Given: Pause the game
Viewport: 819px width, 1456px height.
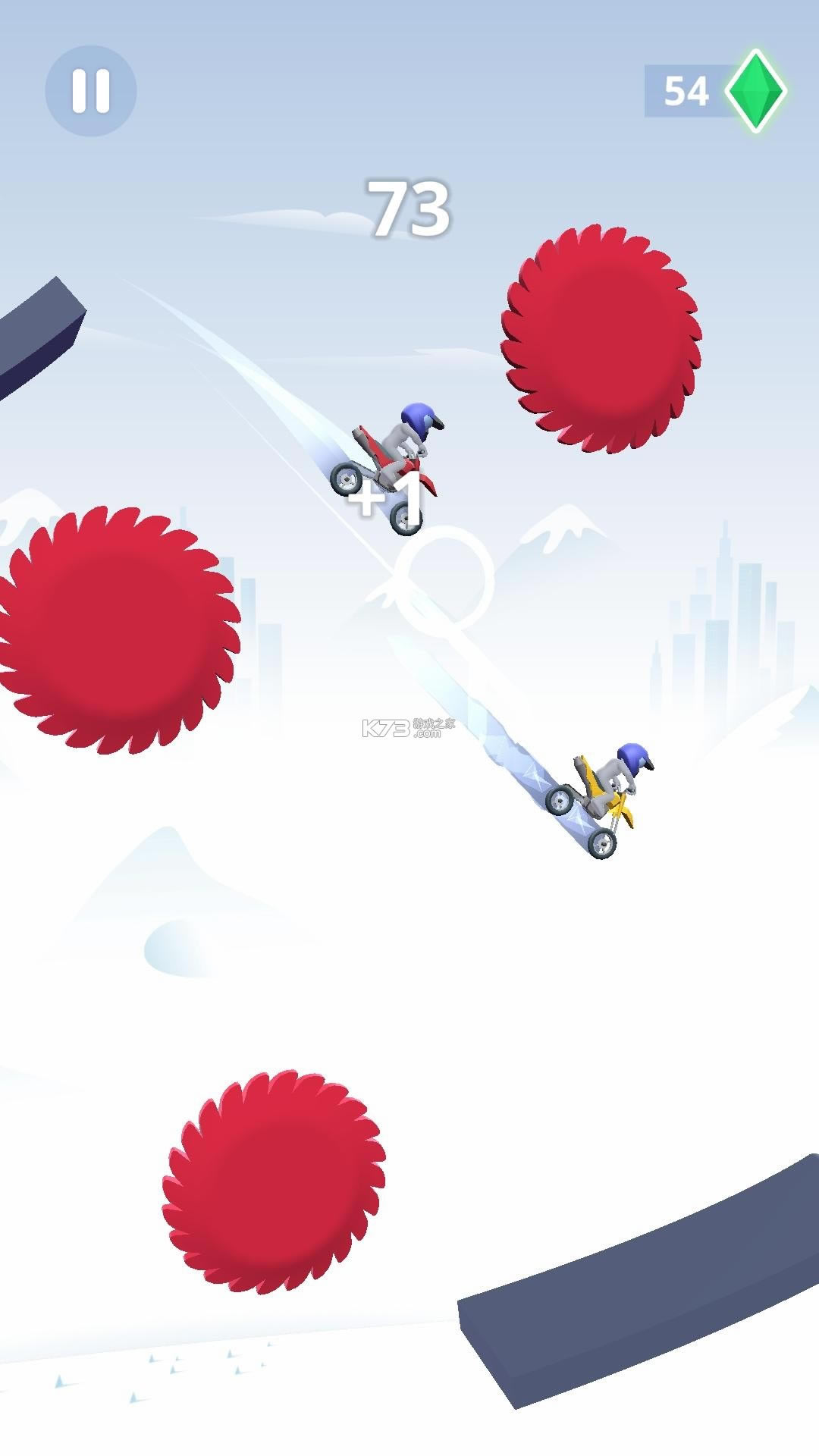Looking at the screenshot, I should pos(91,91).
